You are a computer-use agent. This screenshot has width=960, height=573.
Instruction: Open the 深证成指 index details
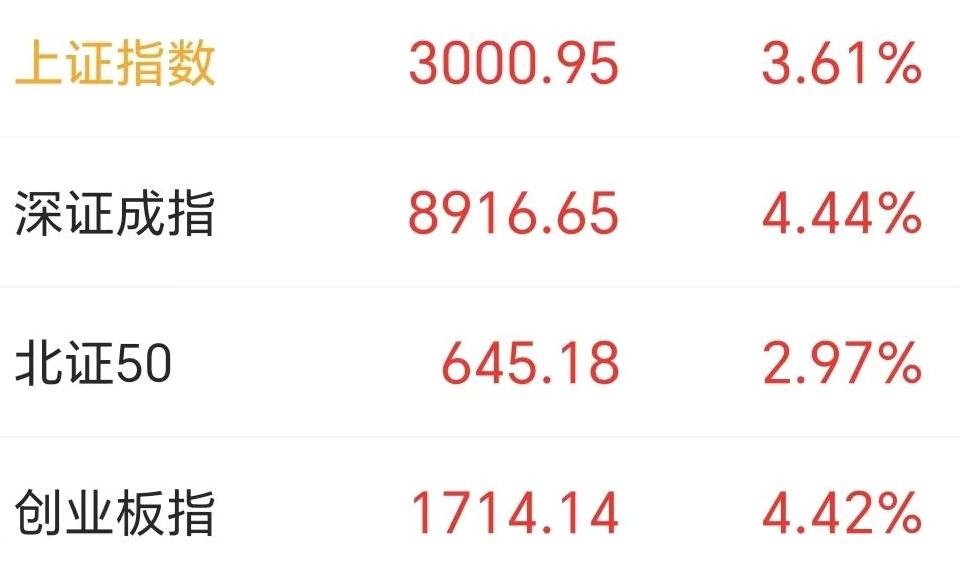[x=116, y=214]
